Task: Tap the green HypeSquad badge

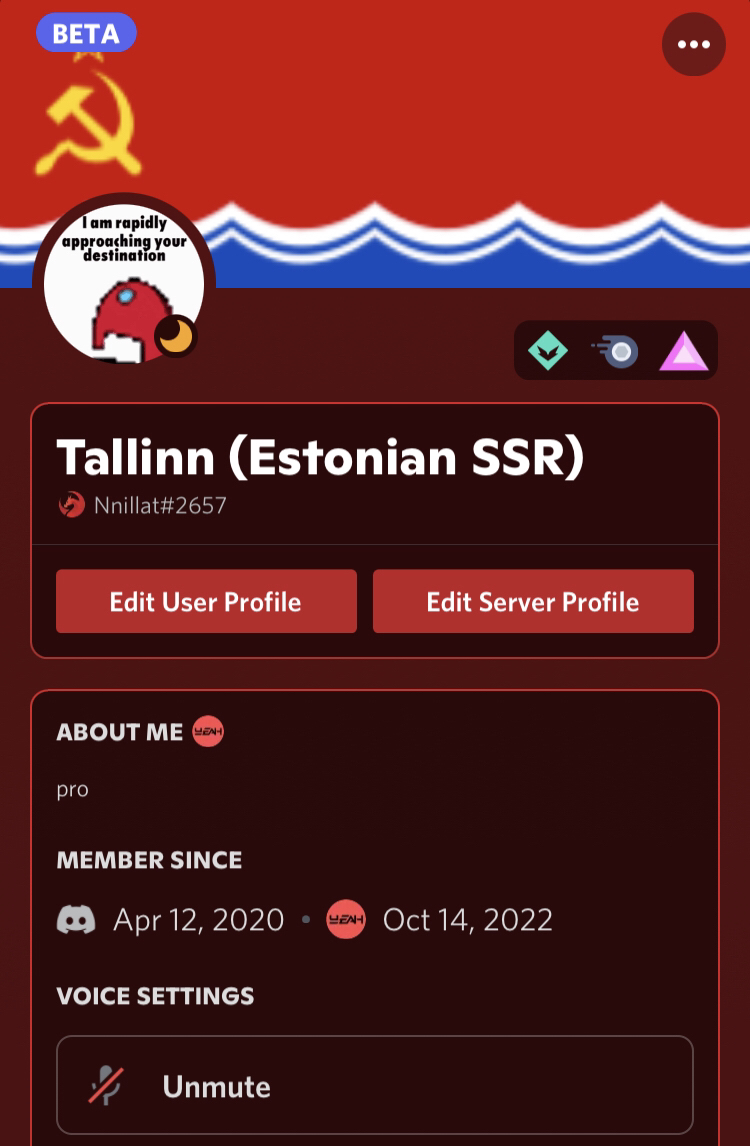Action: [x=548, y=351]
